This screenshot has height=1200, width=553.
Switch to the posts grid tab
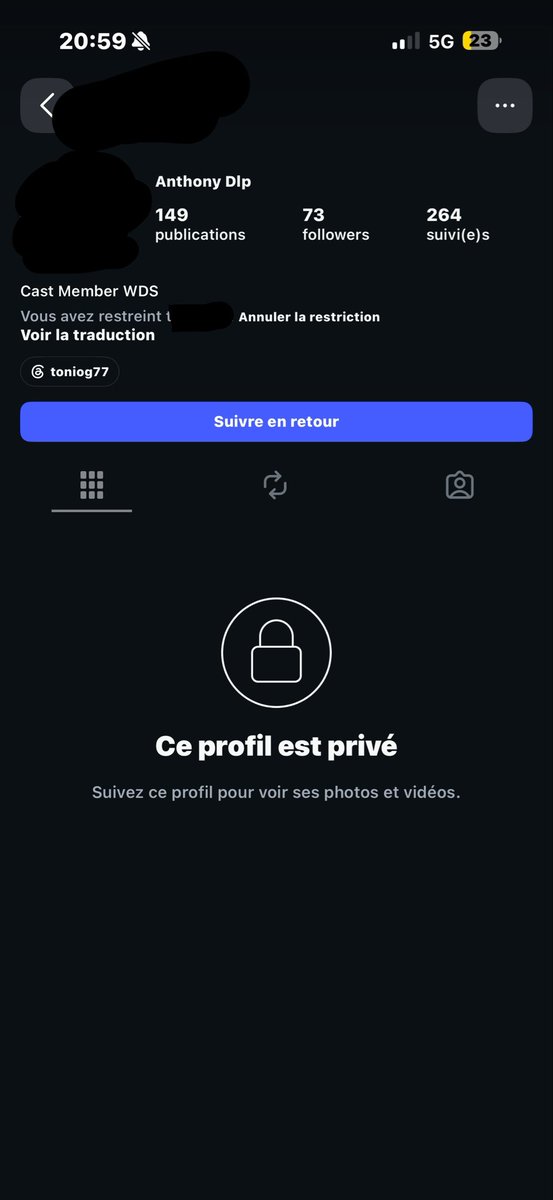(92, 486)
